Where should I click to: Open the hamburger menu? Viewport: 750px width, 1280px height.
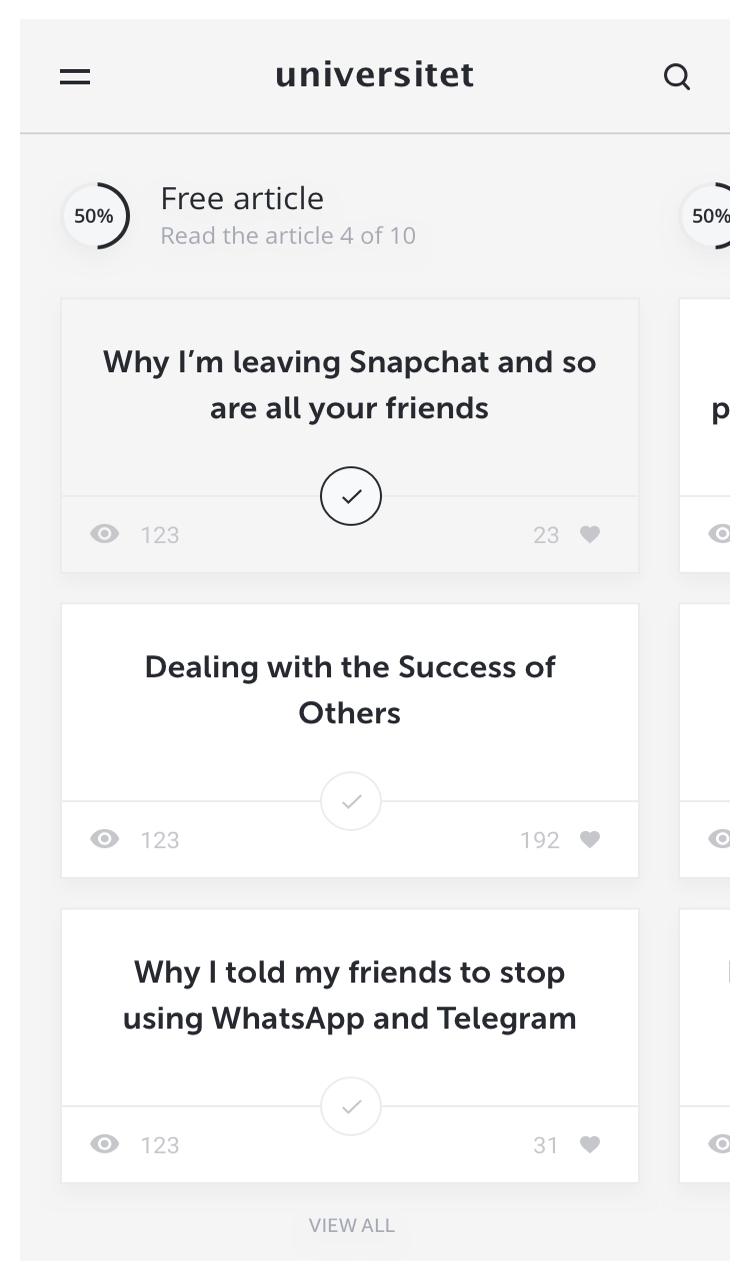click(x=75, y=76)
